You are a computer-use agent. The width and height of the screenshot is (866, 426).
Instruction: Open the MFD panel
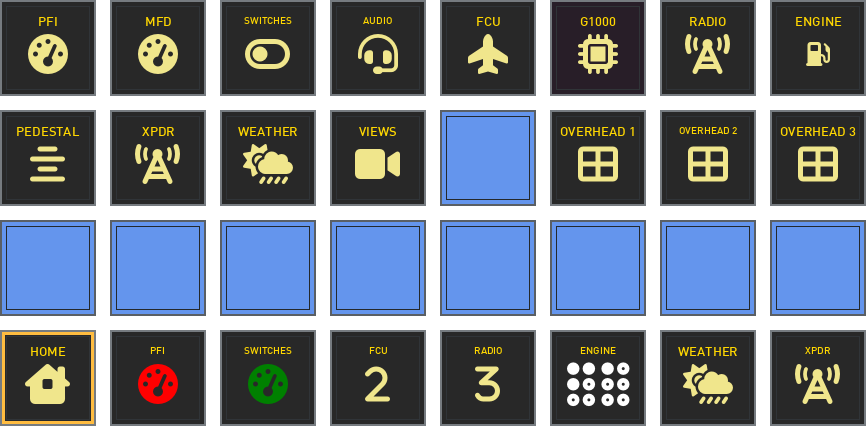[x=158, y=47]
